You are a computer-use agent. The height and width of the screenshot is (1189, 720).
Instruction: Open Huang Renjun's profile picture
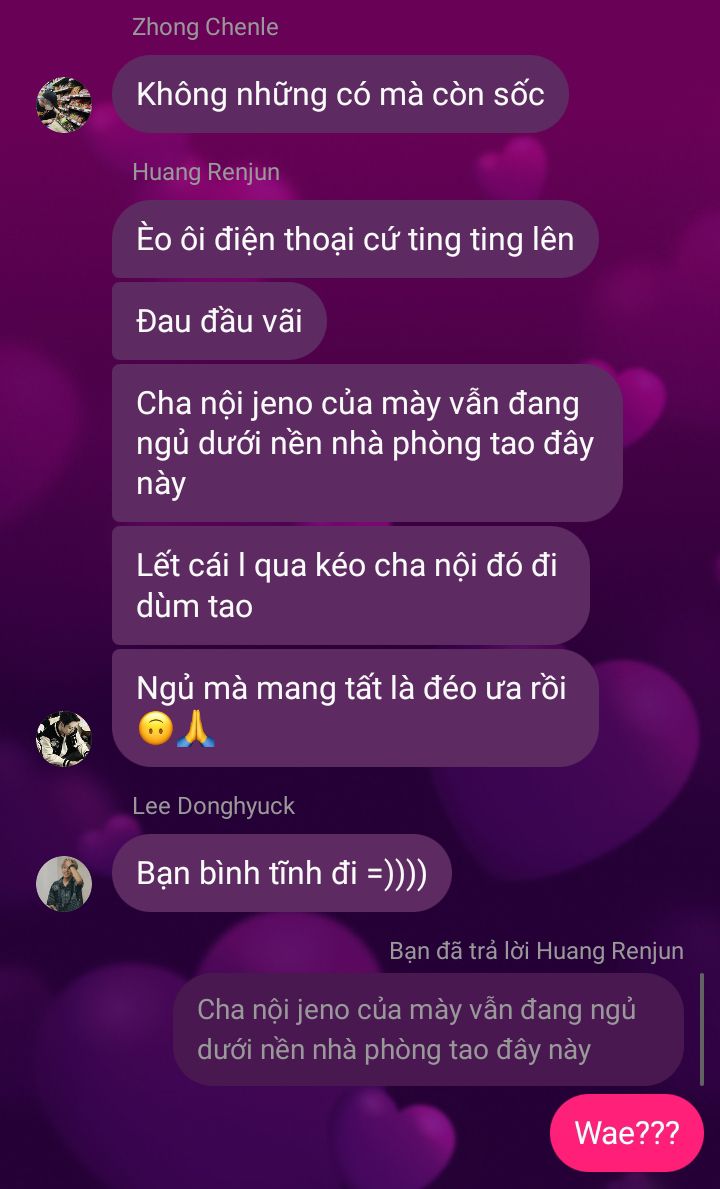pos(64,739)
